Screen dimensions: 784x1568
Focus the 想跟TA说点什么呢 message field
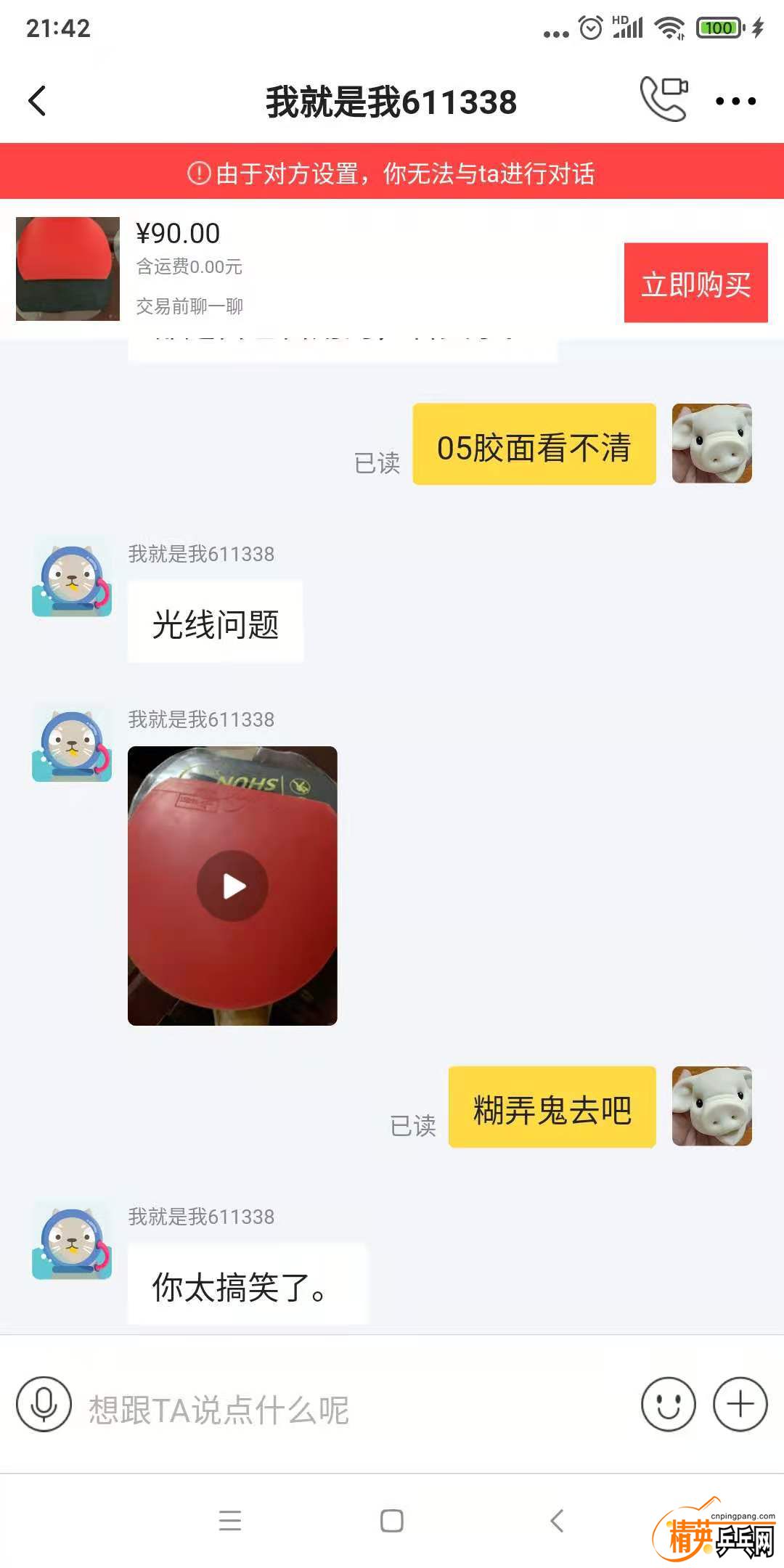(348, 1410)
